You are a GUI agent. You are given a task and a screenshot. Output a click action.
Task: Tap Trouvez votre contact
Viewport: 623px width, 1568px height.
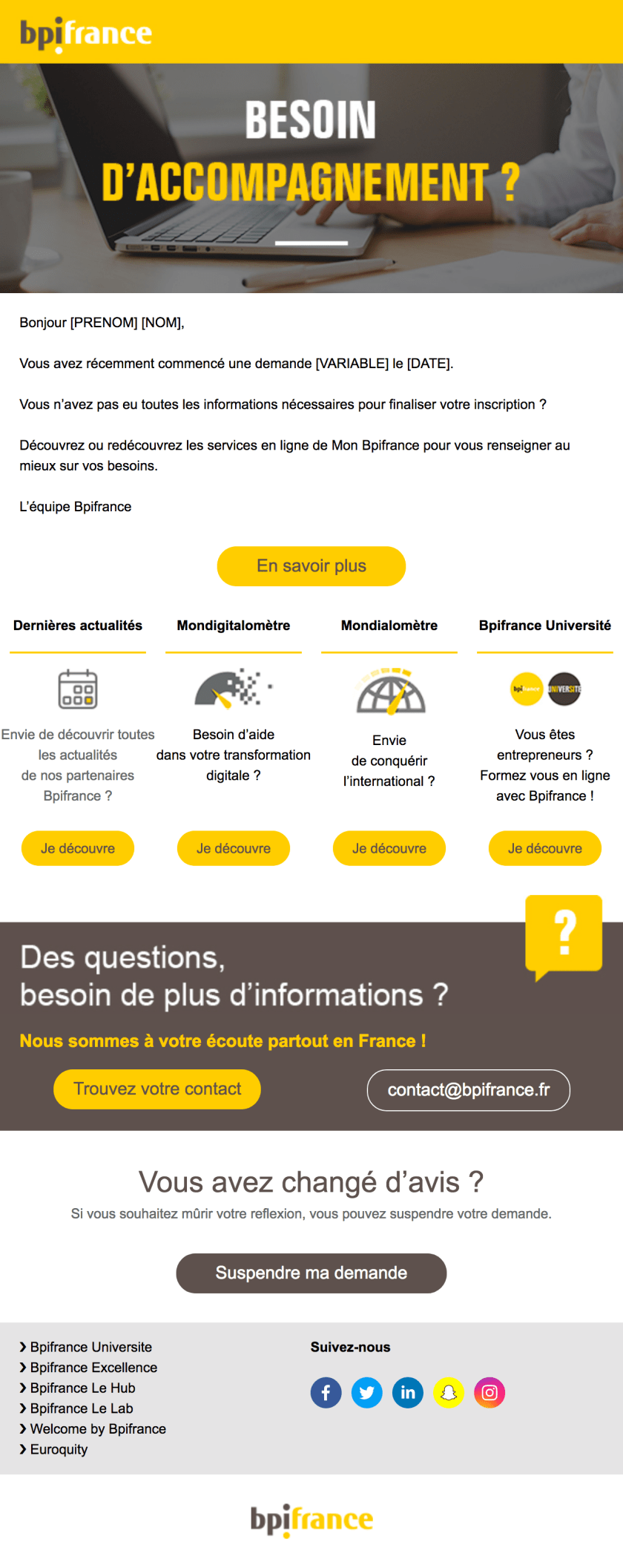pyautogui.click(x=157, y=1089)
